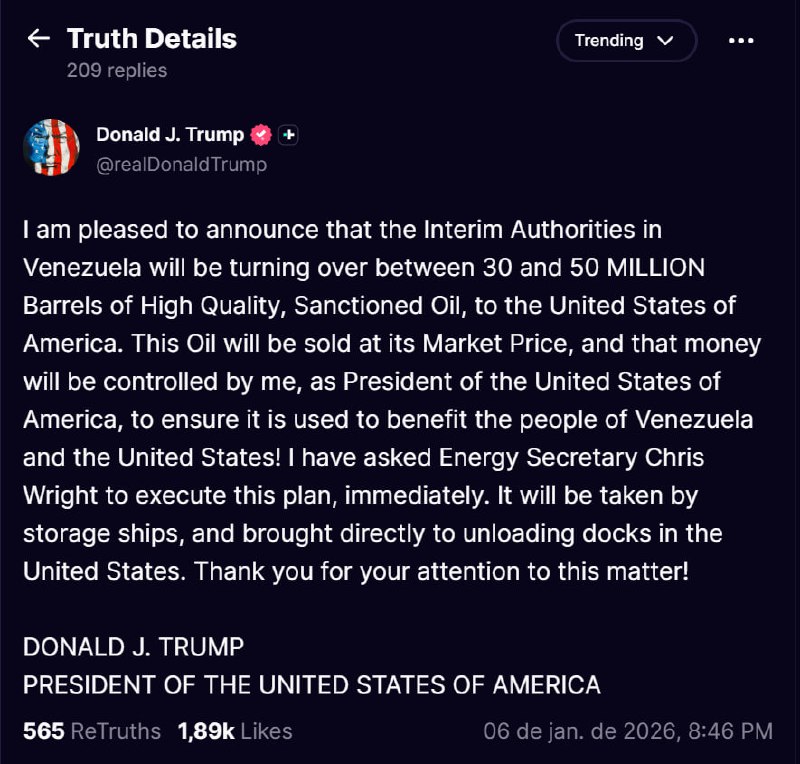Open the Trending sort dropdown
Image resolution: width=800 pixels, height=764 pixels.
point(626,41)
